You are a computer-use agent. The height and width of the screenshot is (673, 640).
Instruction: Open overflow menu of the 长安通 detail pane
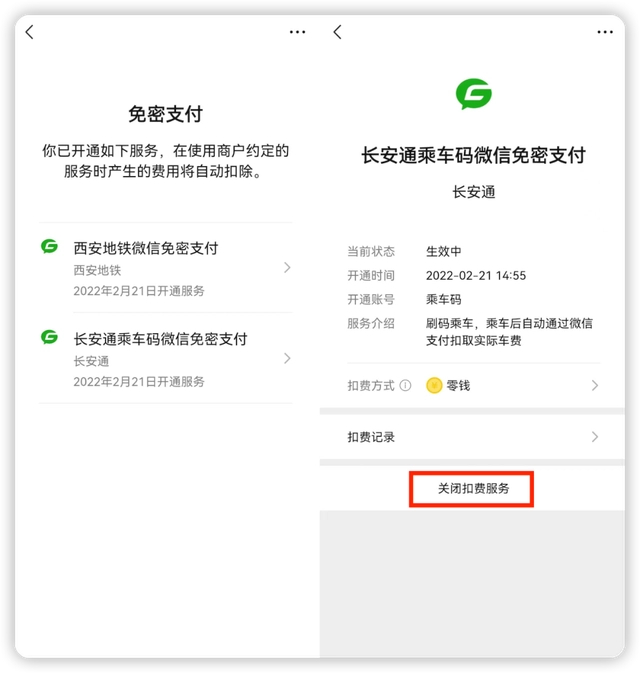coord(604,32)
